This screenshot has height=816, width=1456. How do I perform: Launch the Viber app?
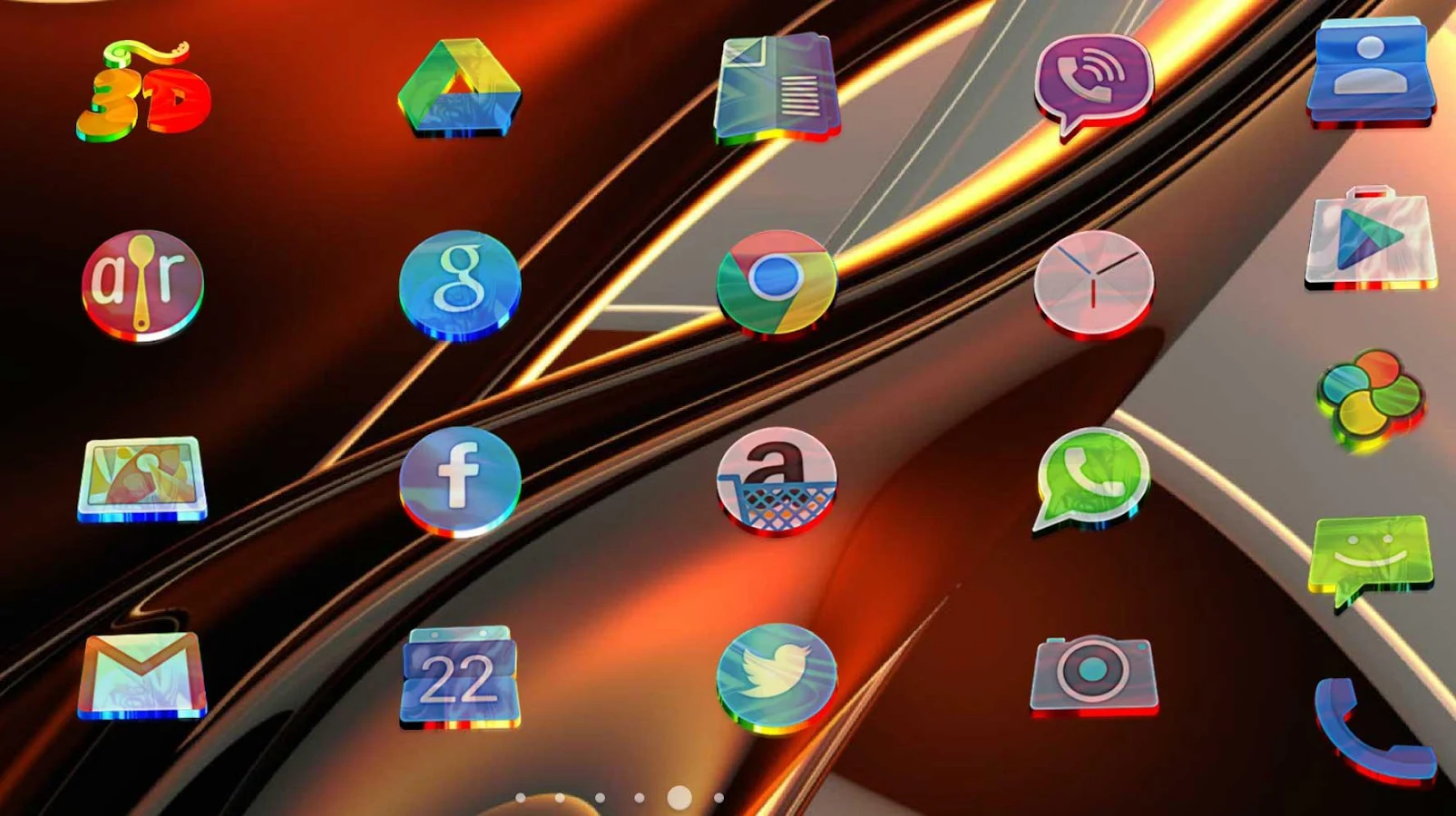tap(1093, 83)
